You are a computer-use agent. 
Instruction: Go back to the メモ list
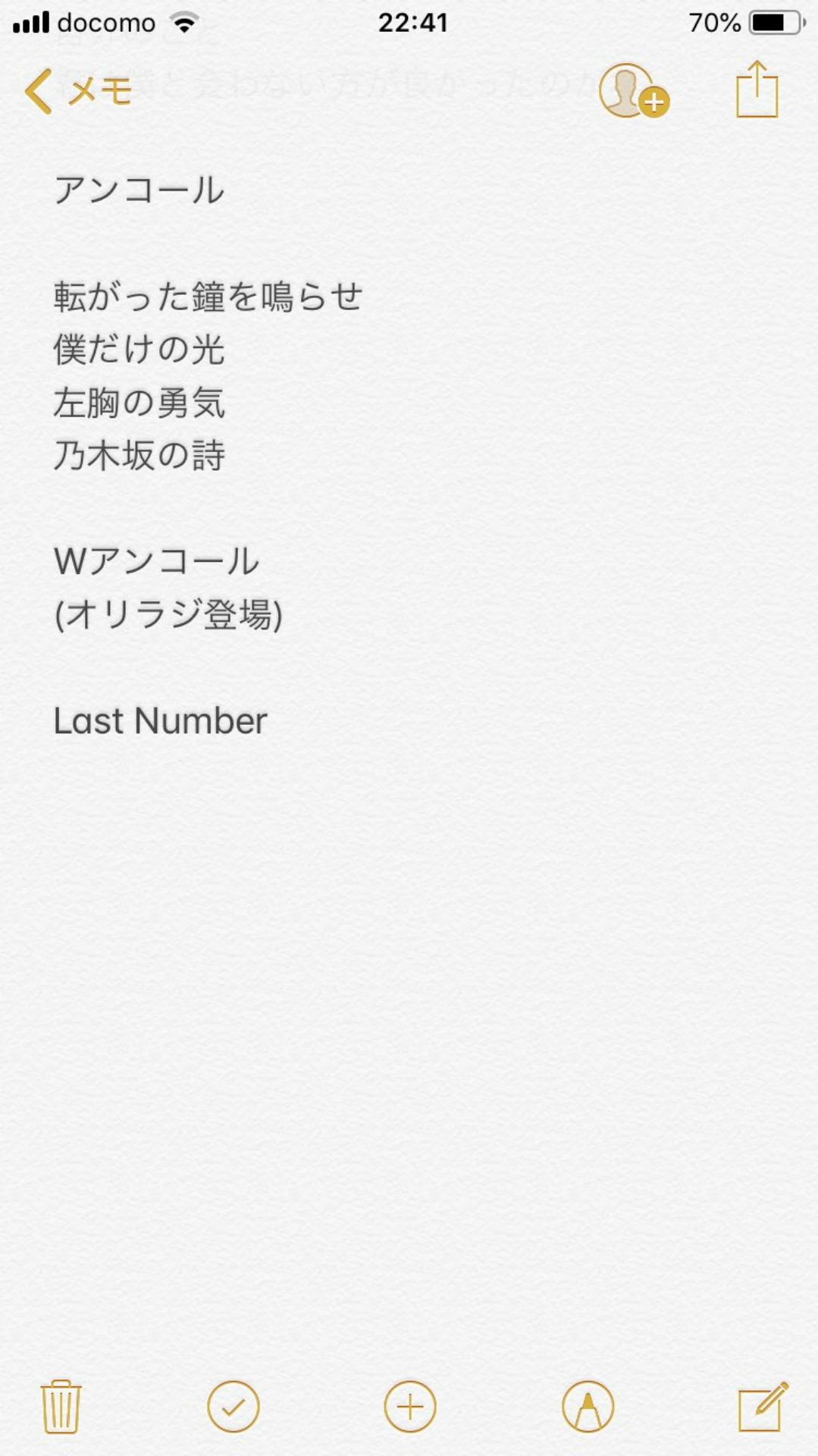78,92
